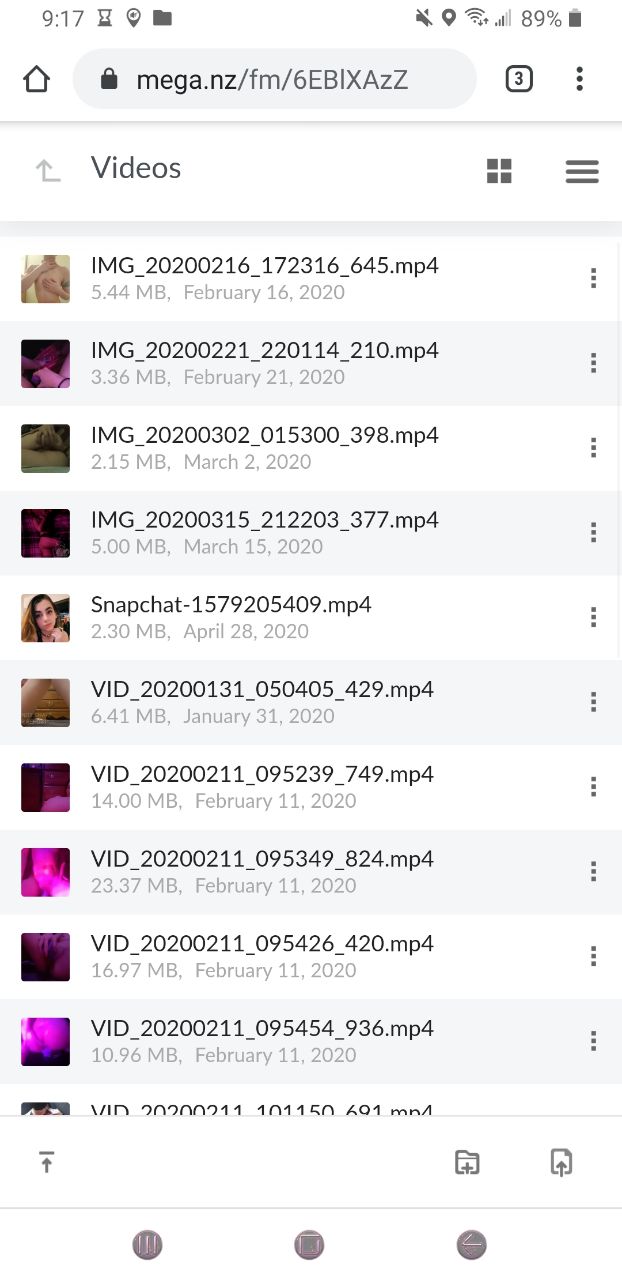Switch to grid view
This screenshot has width=622, height=1280.
click(499, 171)
